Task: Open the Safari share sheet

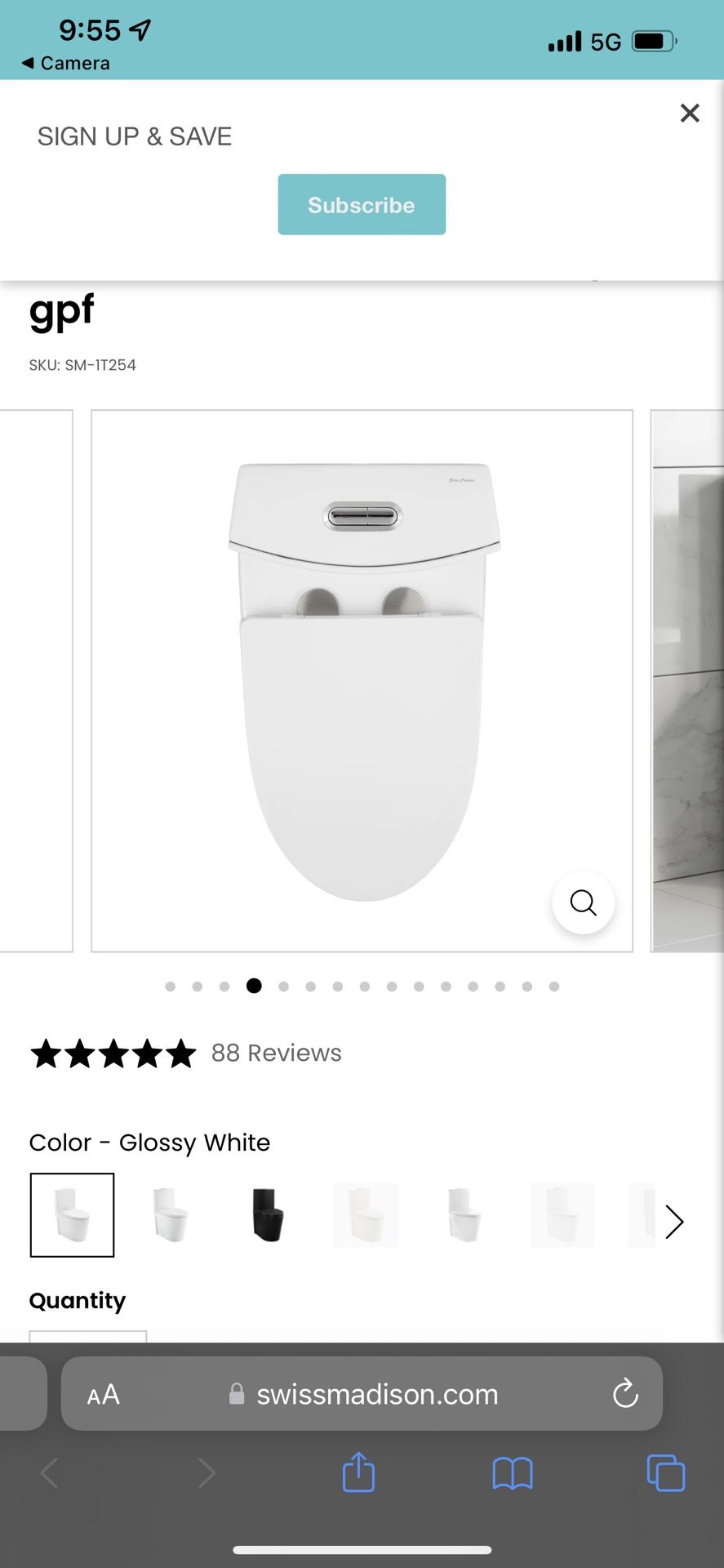Action: 358,1473
